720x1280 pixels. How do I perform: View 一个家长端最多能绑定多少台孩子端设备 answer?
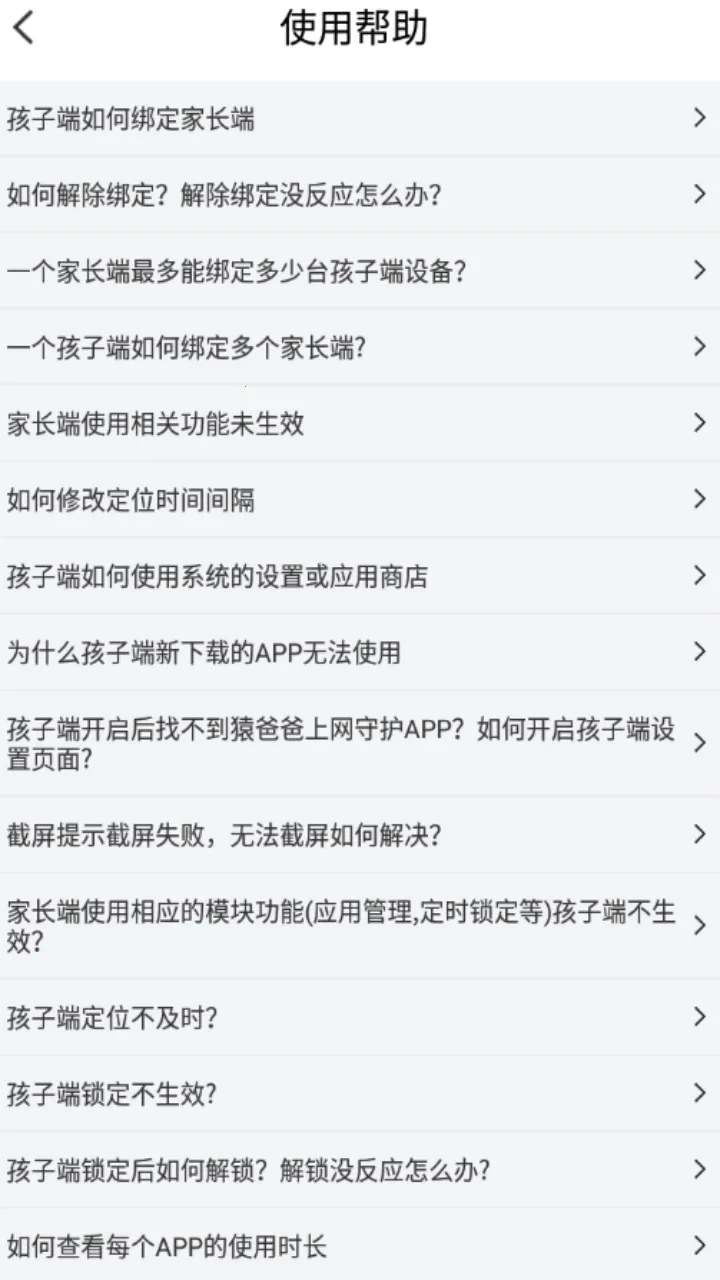pyautogui.click(x=360, y=271)
